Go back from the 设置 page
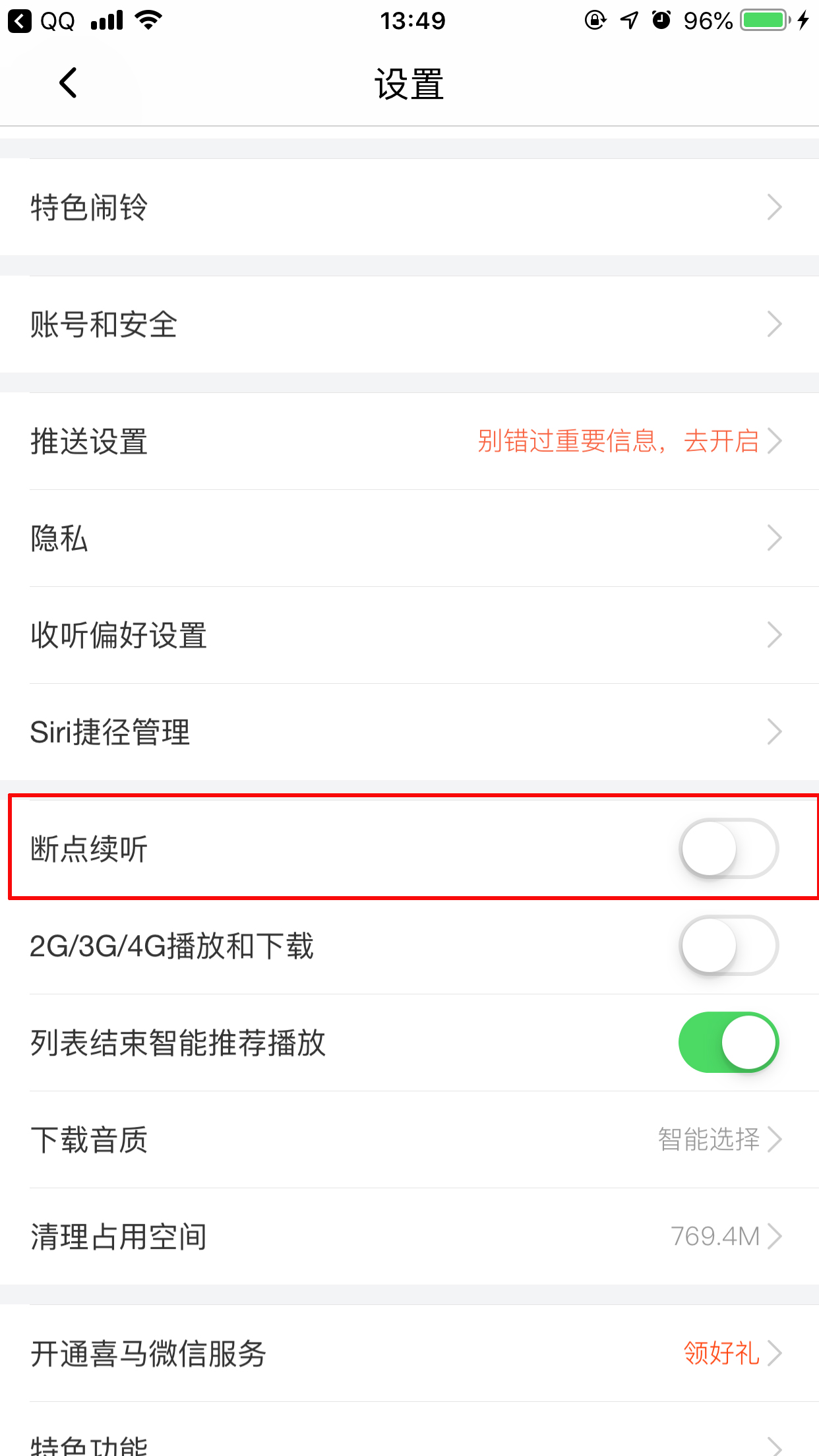The image size is (819, 1456). tap(68, 83)
